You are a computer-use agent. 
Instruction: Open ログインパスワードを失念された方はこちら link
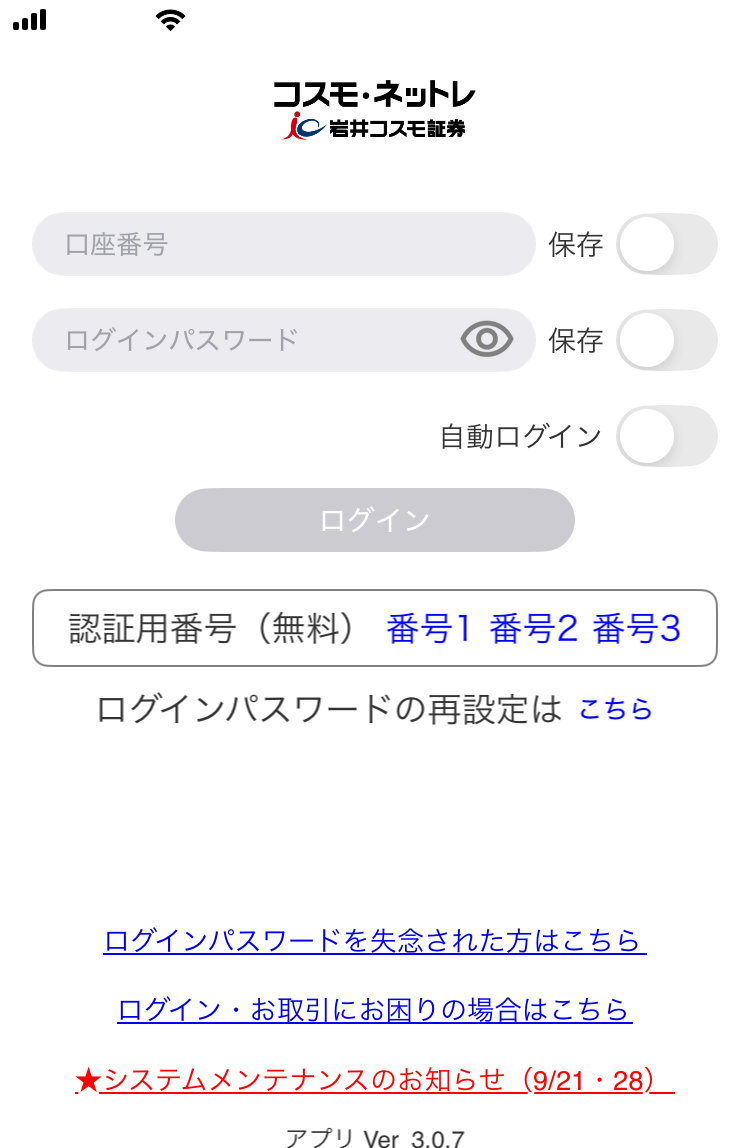(375, 941)
